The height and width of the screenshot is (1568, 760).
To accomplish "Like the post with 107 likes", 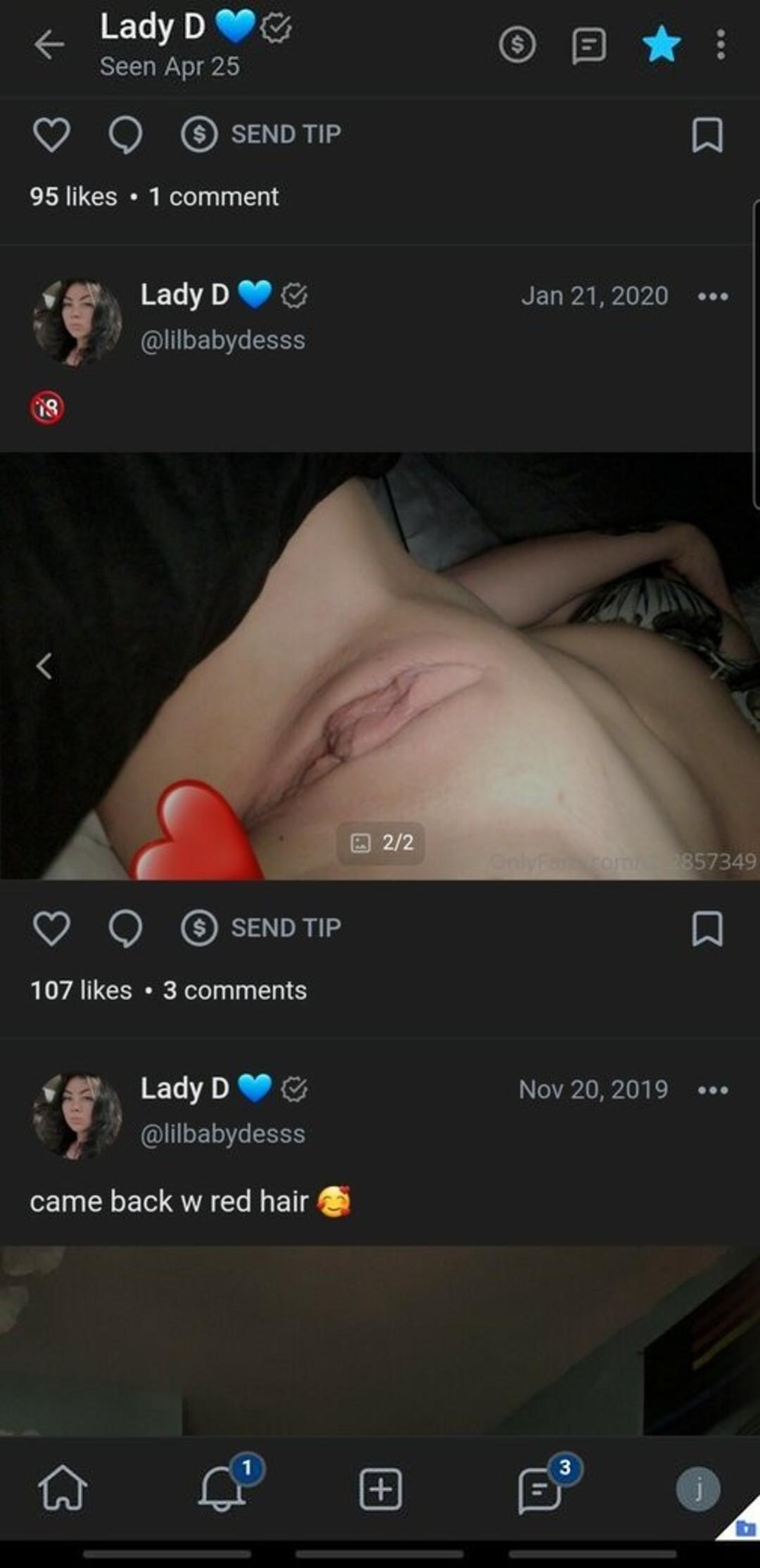I will (52, 929).
